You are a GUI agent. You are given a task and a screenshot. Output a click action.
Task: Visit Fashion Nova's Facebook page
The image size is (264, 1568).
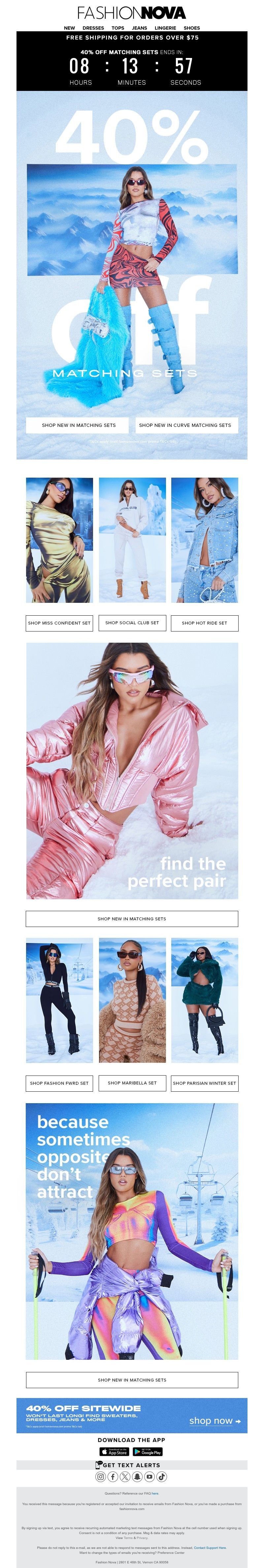113,1477
